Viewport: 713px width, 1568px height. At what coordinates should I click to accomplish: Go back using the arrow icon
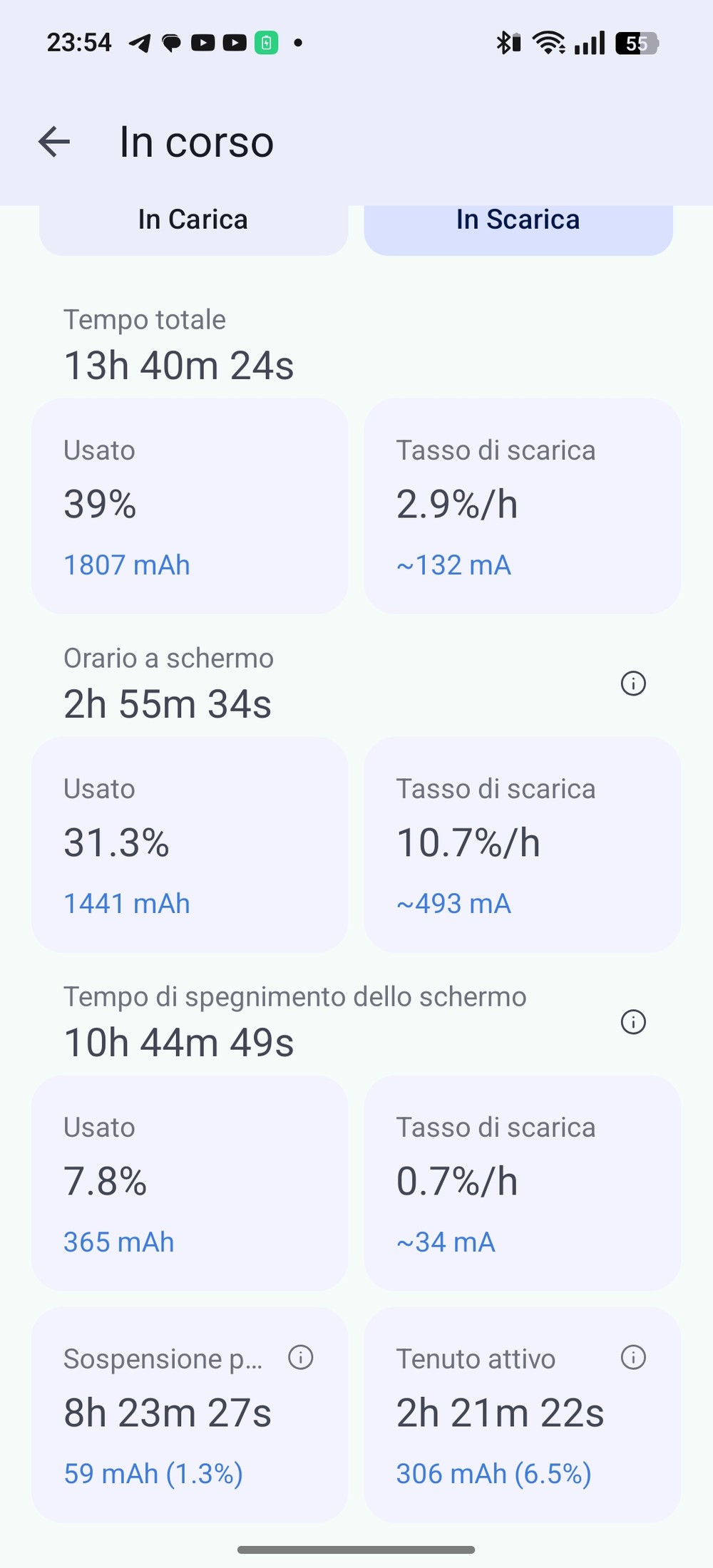coord(54,141)
